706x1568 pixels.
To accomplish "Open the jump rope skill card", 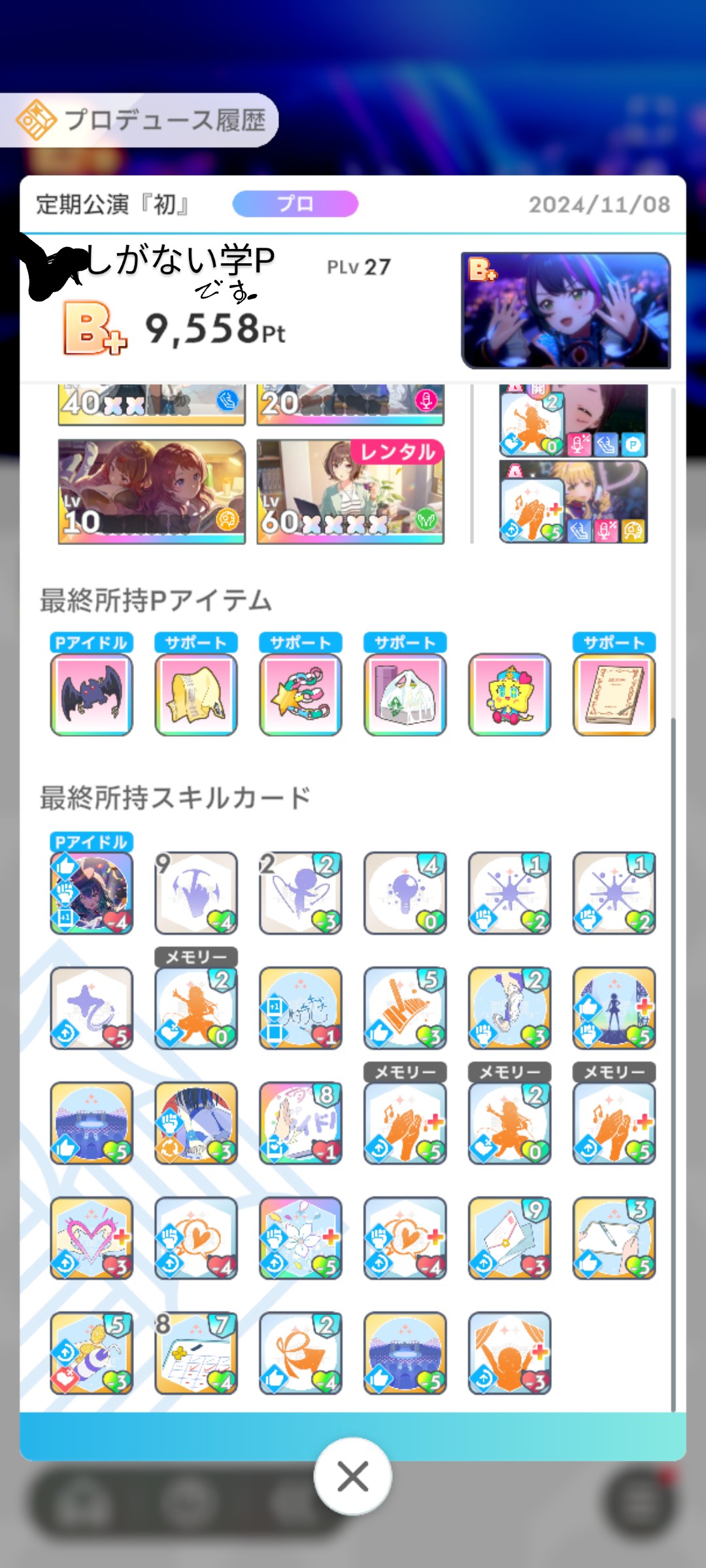I will click(301, 893).
